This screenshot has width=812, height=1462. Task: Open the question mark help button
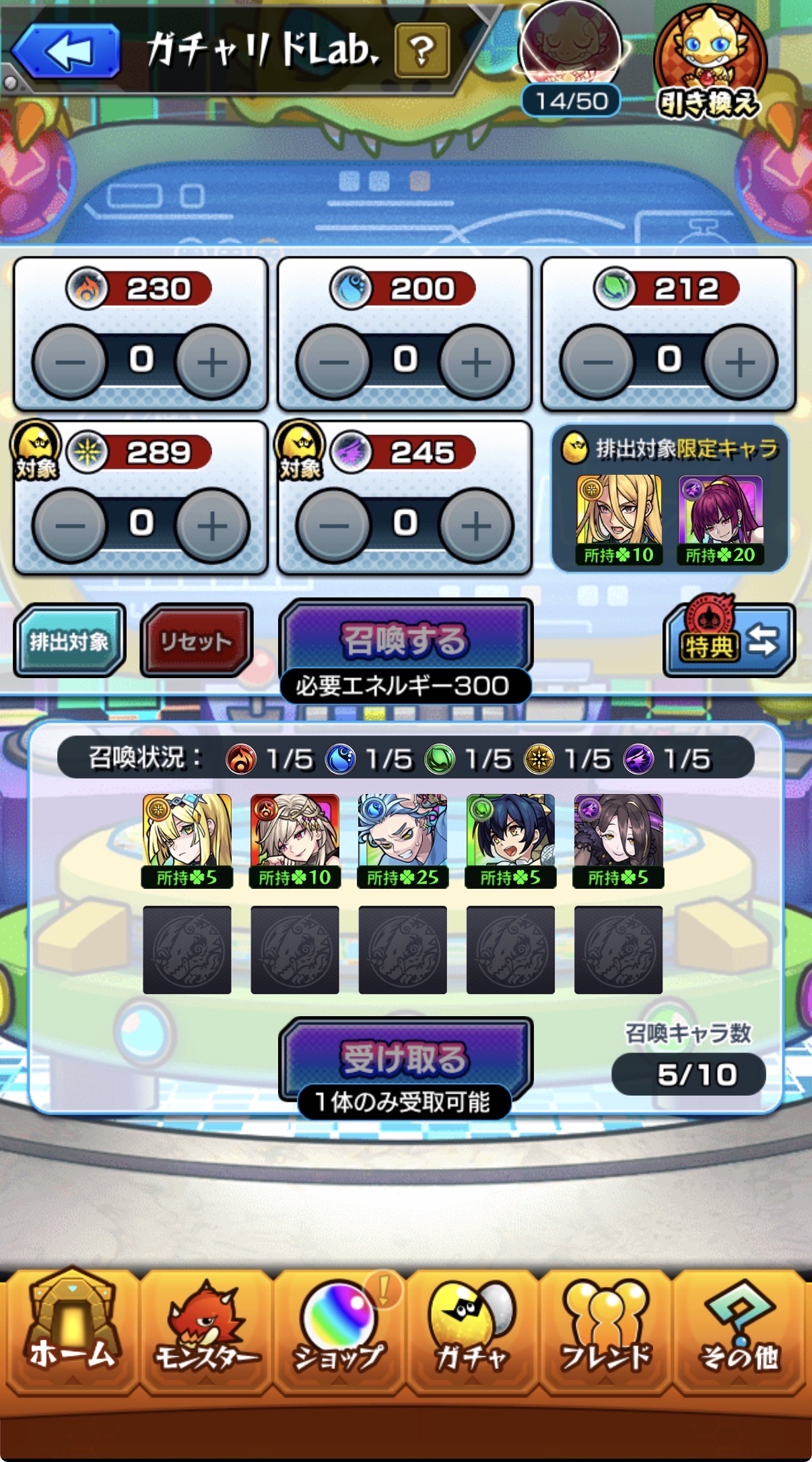pos(421,51)
